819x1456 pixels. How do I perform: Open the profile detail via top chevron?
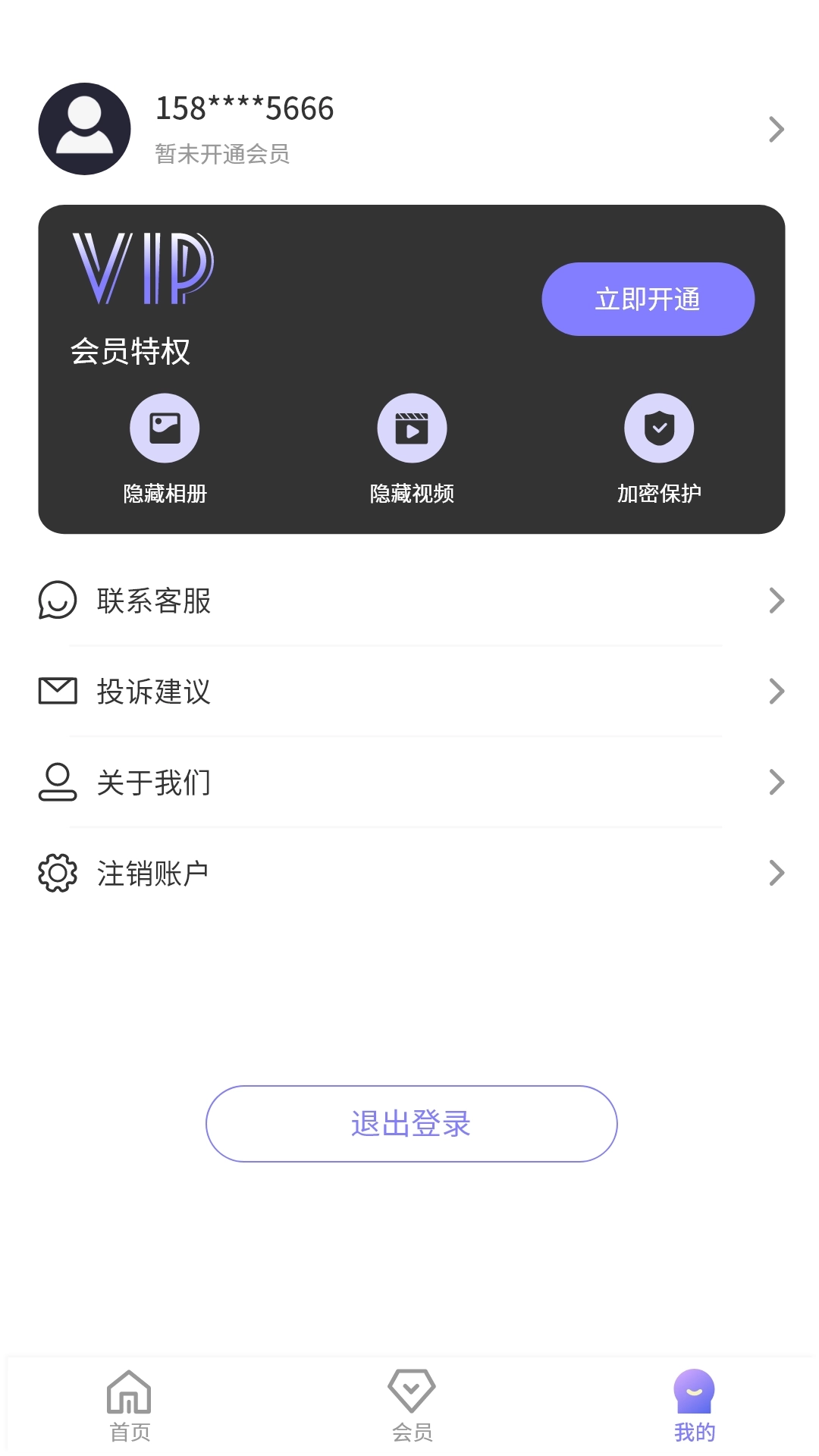tap(776, 129)
